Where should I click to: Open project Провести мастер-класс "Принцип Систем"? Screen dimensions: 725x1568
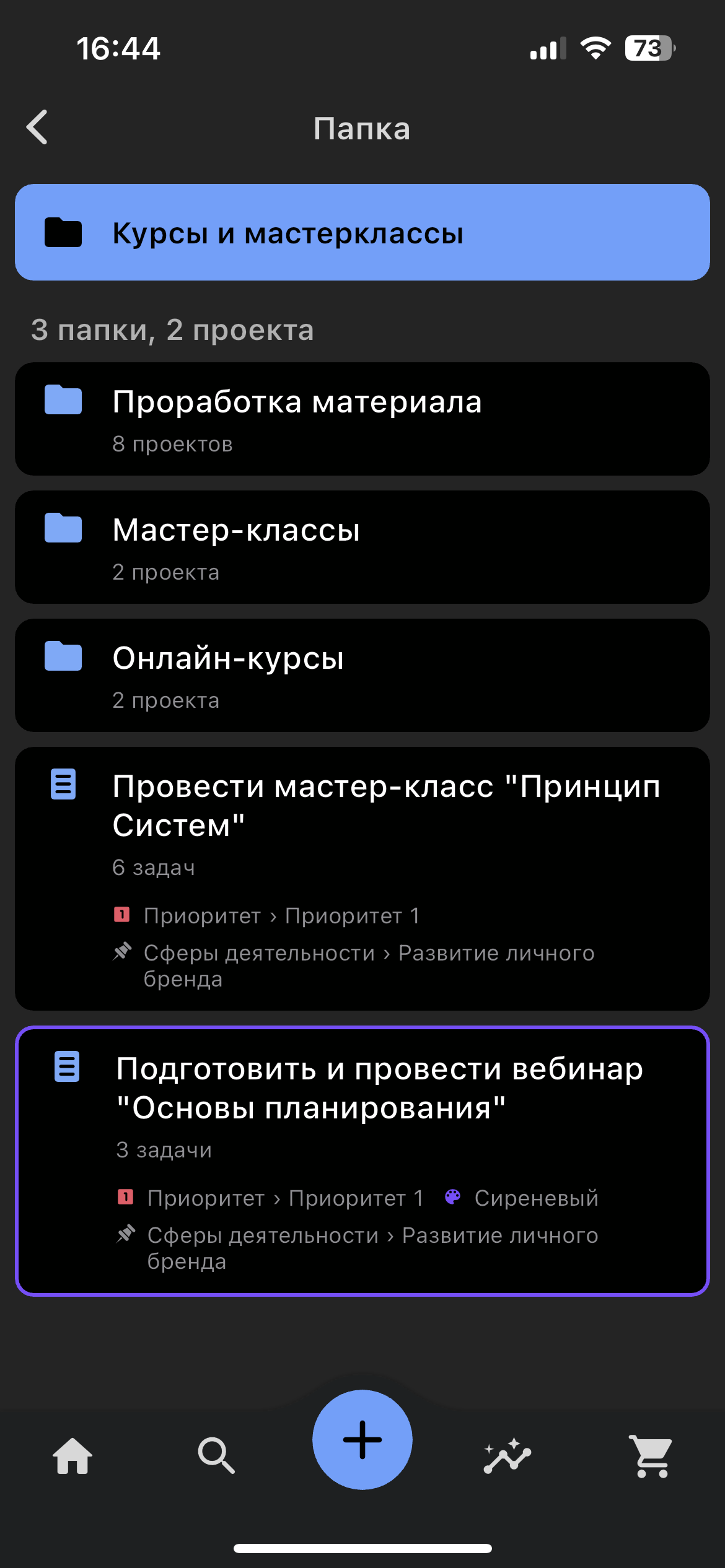click(x=362, y=879)
